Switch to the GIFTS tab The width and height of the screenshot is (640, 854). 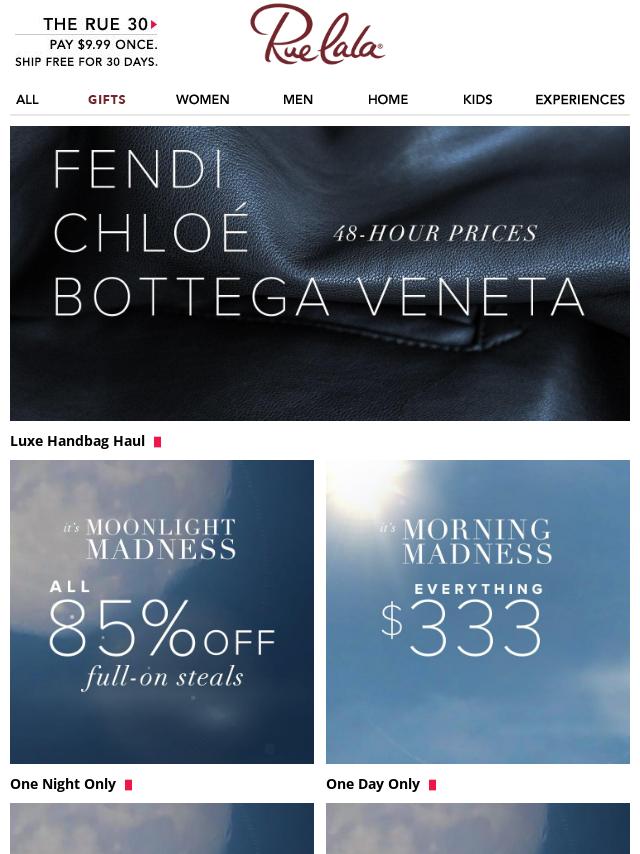[x=107, y=99]
